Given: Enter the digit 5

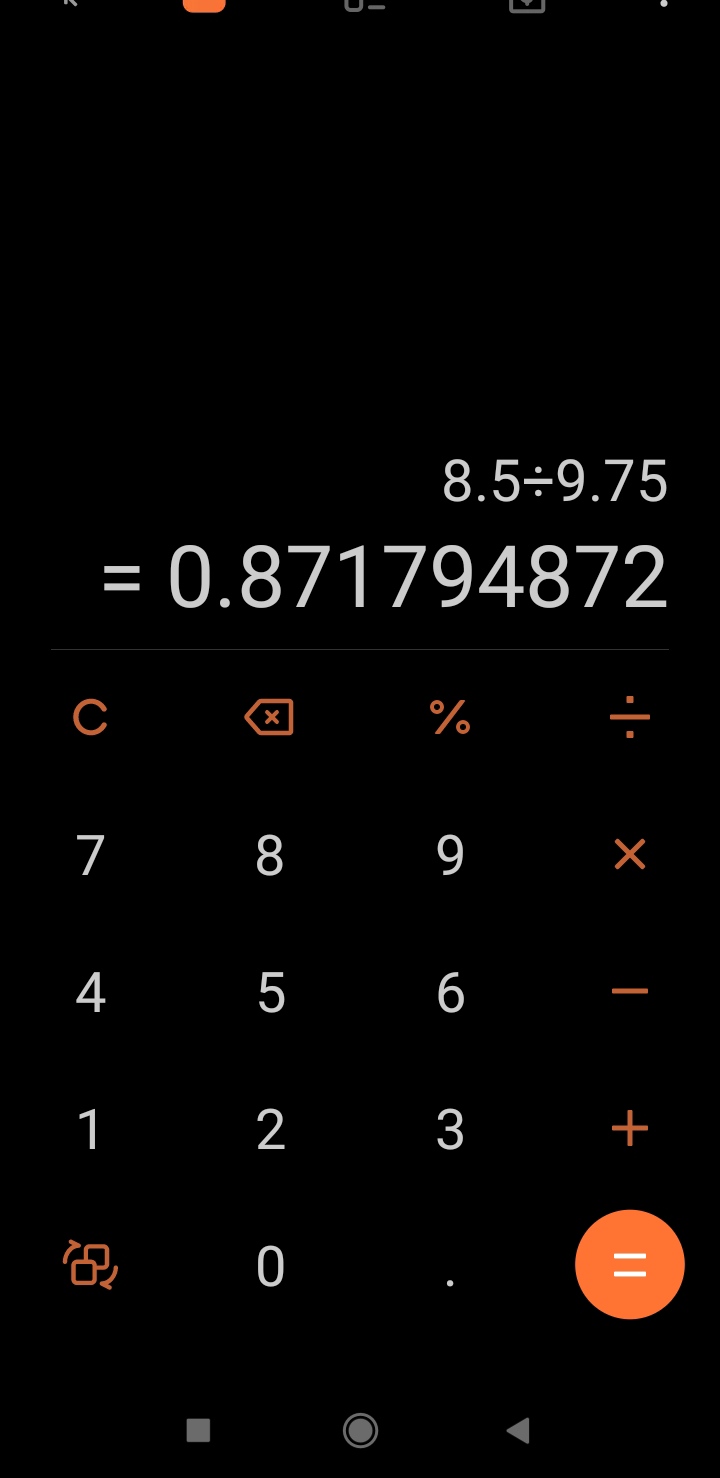Looking at the screenshot, I should [x=270, y=992].
